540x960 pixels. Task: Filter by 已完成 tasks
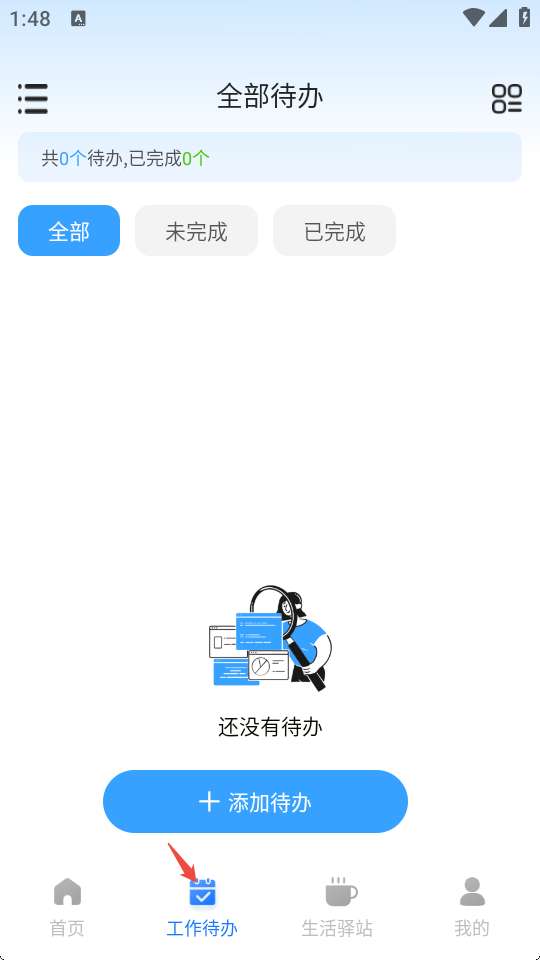click(x=334, y=231)
